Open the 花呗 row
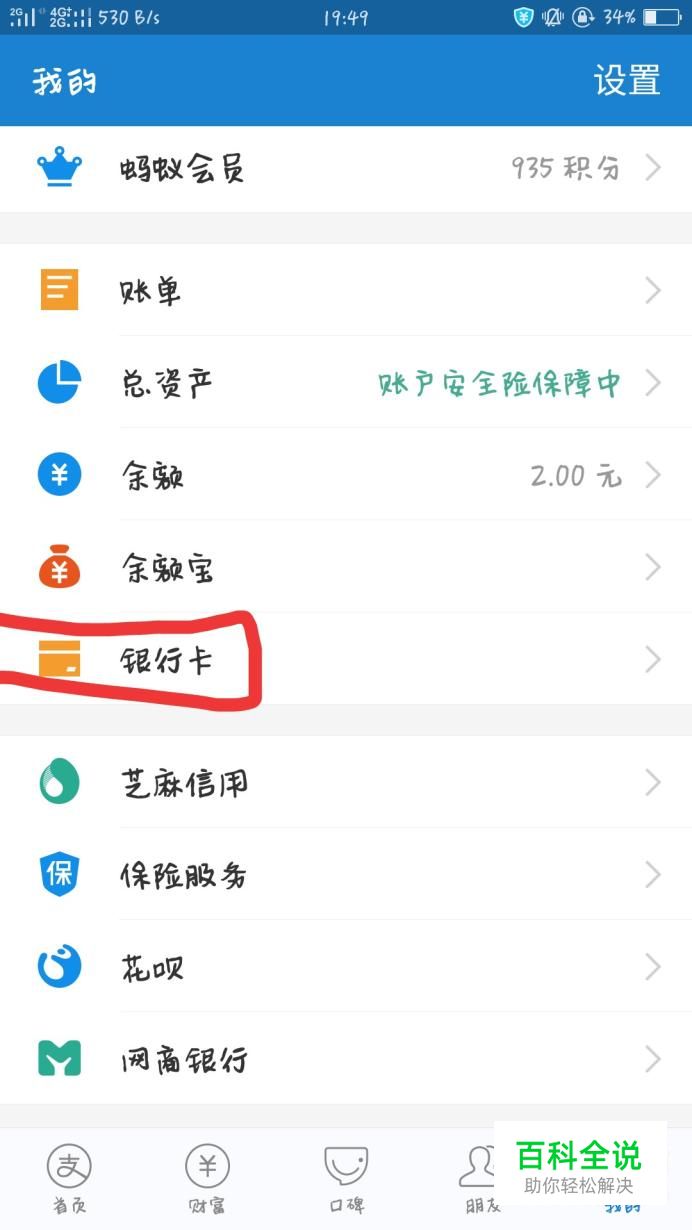The height and width of the screenshot is (1230, 692). 346,967
